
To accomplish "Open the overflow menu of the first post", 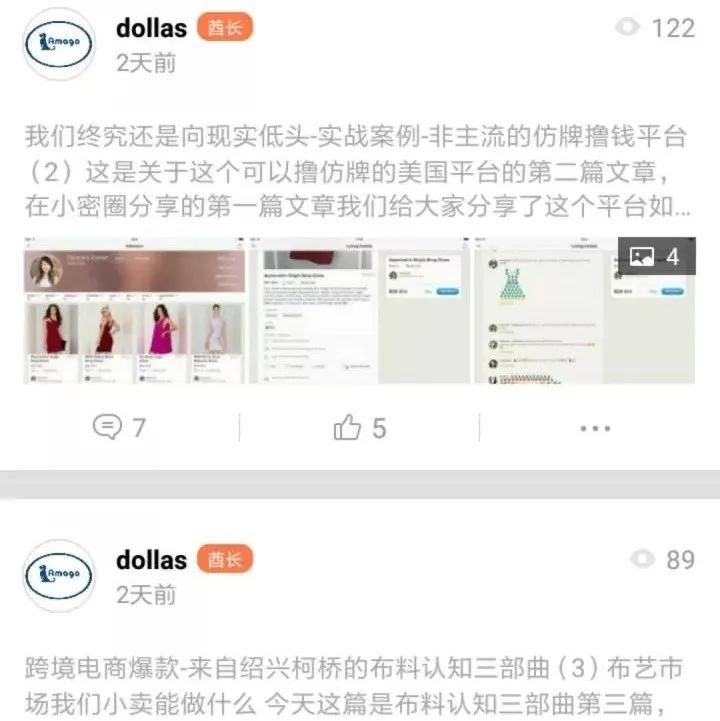I will 595,428.
